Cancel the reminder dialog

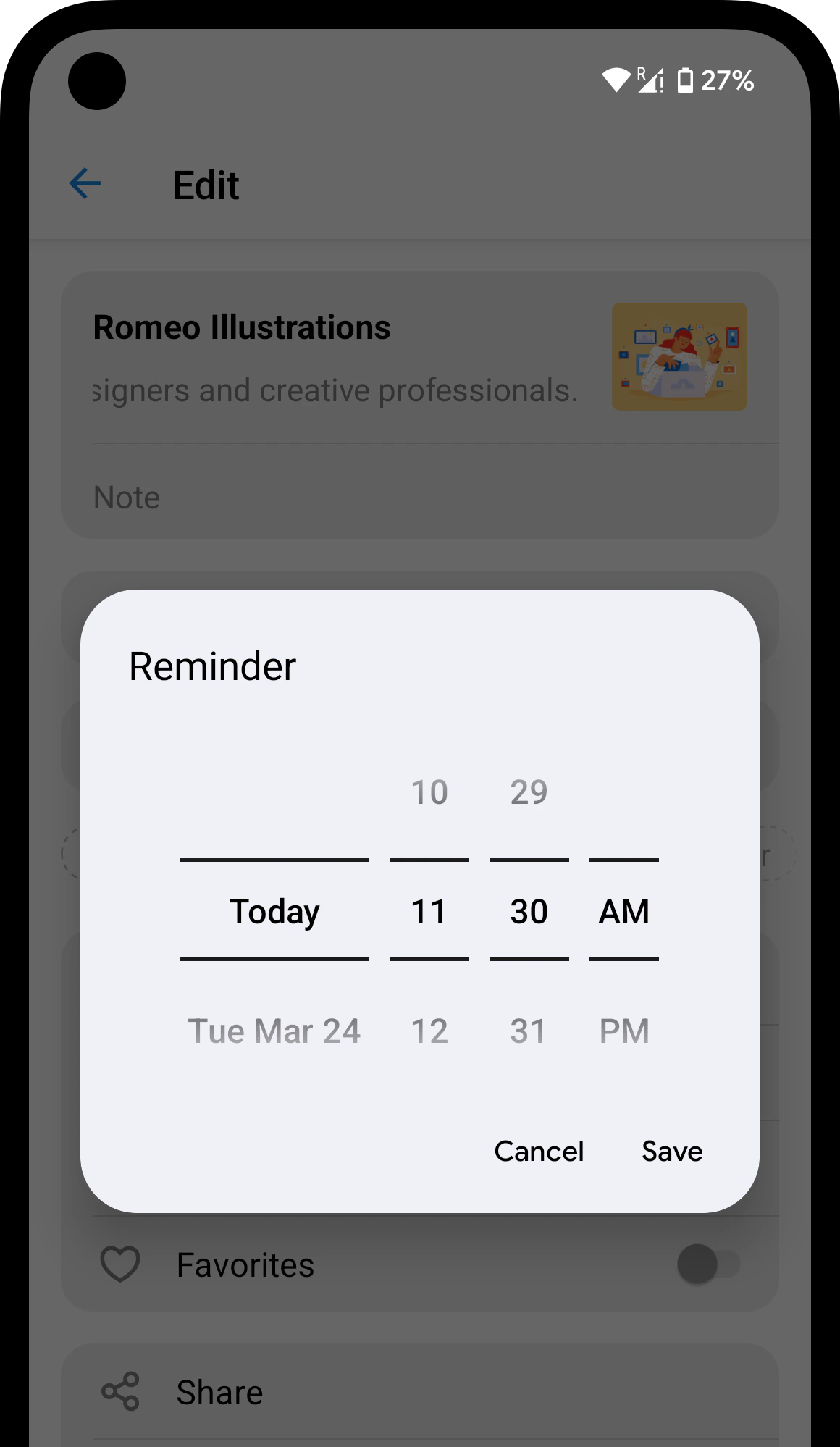[x=539, y=1151]
